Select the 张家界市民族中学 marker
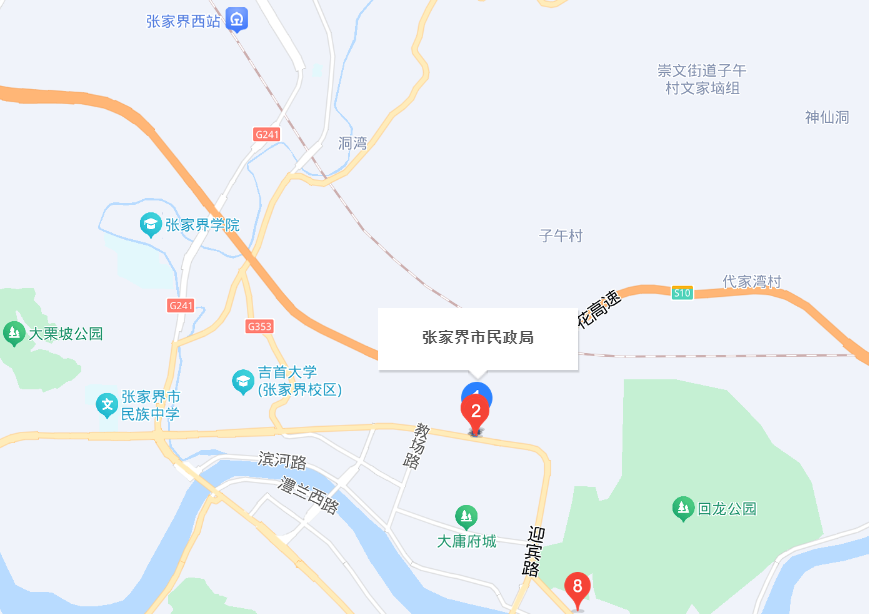Screen dimensions: 869x614 (107, 405)
